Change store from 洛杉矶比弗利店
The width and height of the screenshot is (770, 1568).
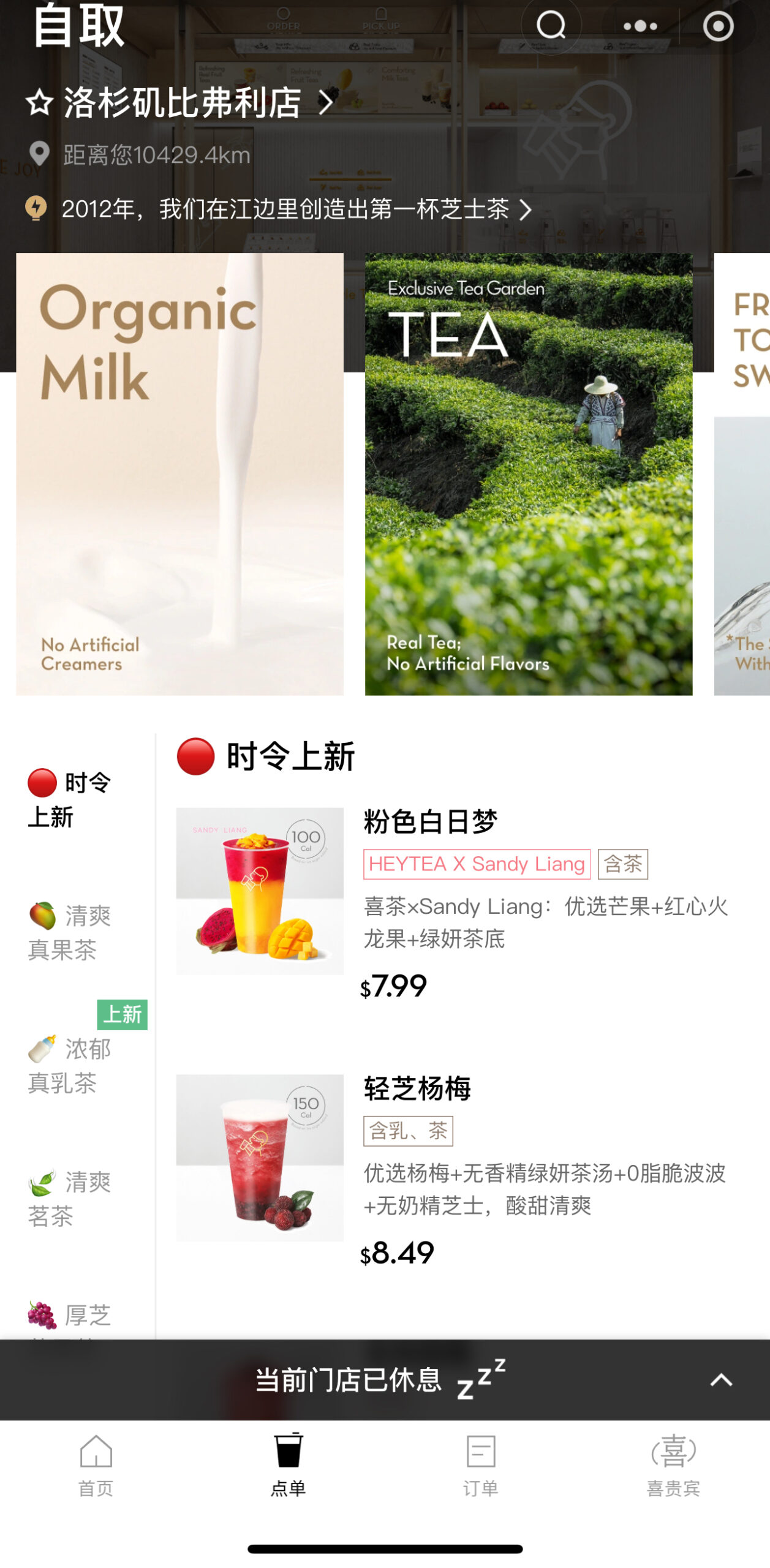[196, 102]
